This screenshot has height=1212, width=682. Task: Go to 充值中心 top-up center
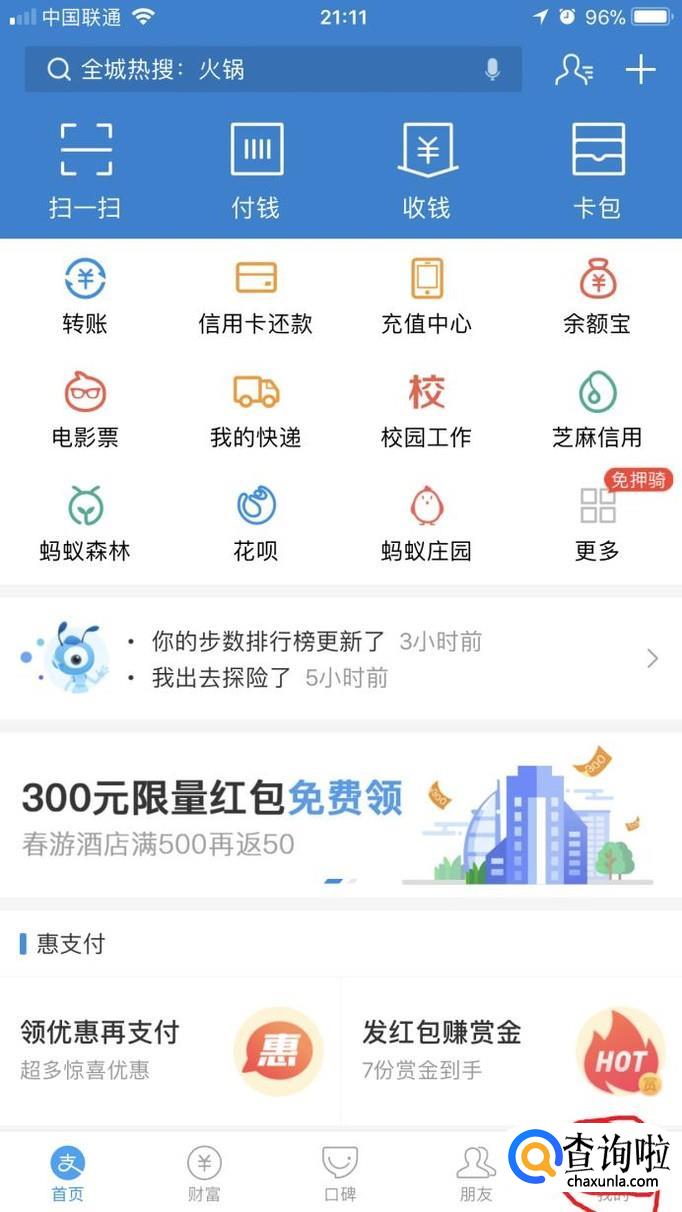427,295
